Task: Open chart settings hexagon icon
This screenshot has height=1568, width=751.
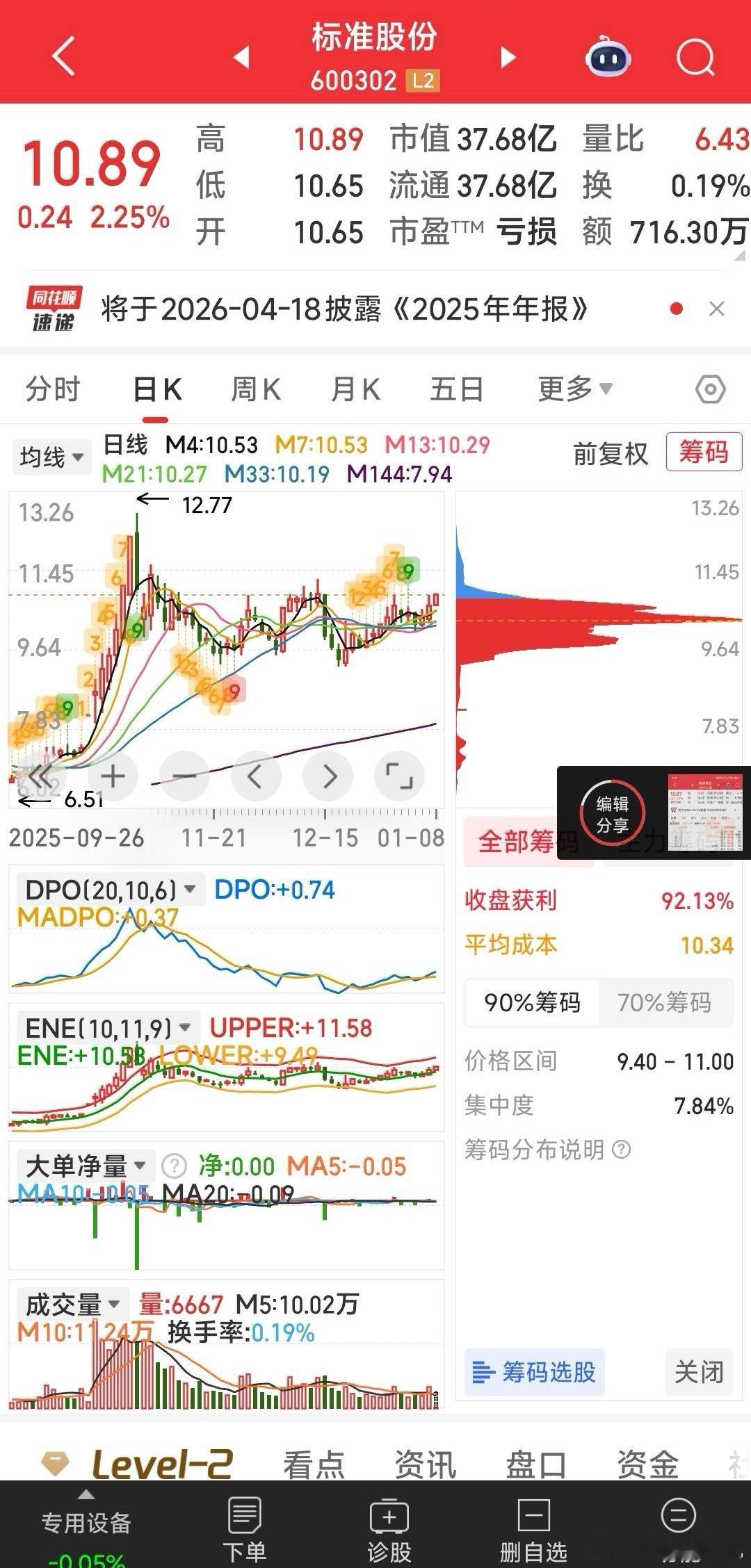Action: (x=710, y=389)
